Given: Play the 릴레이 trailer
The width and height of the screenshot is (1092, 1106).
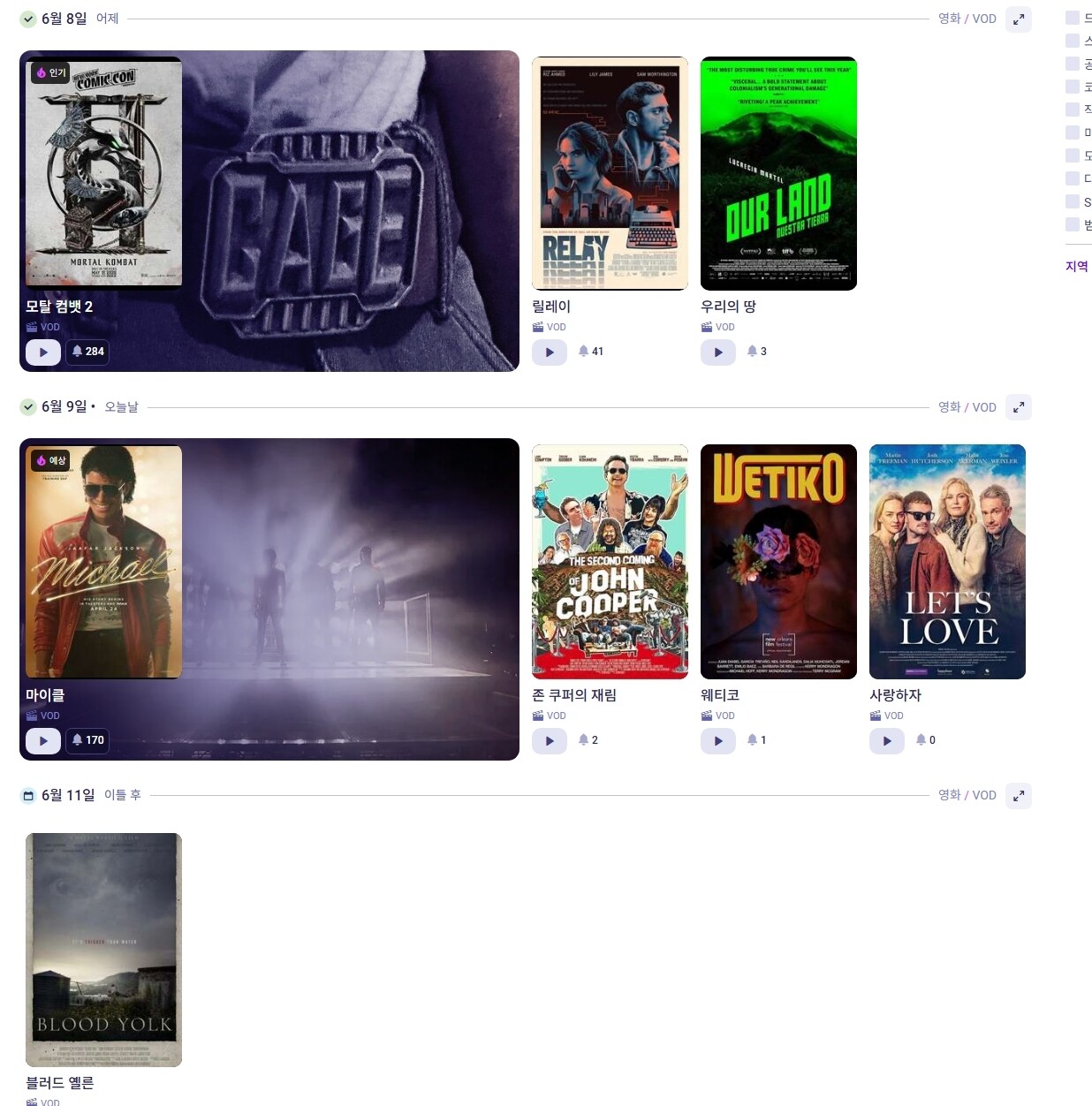Looking at the screenshot, I should (550, 352).
